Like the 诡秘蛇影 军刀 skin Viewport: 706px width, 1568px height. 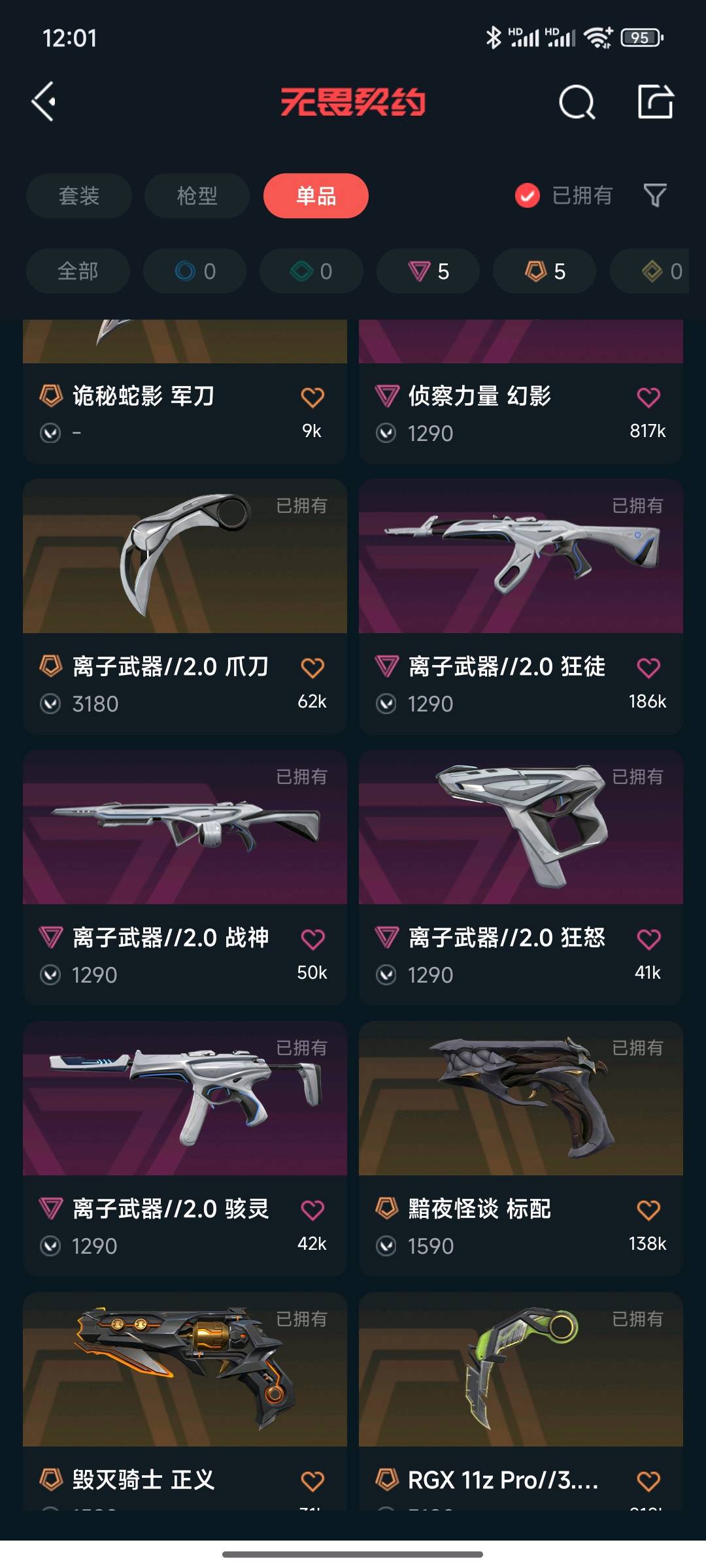[312, 397]
